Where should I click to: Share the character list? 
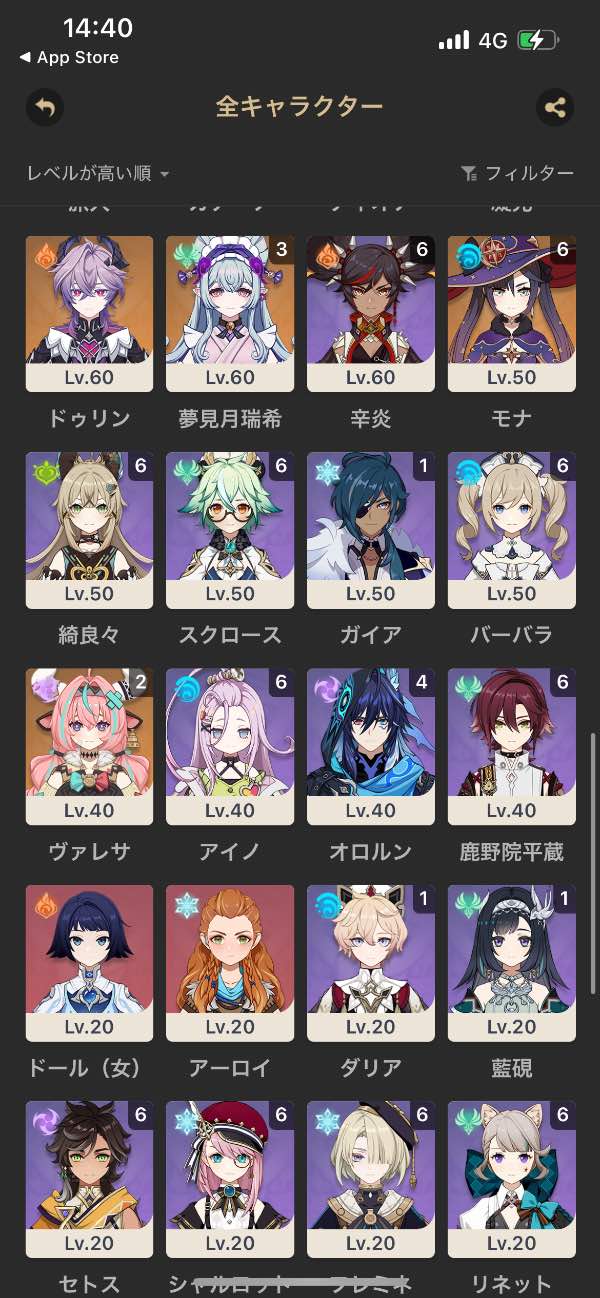pyautogui.click(x=555, y=108)
